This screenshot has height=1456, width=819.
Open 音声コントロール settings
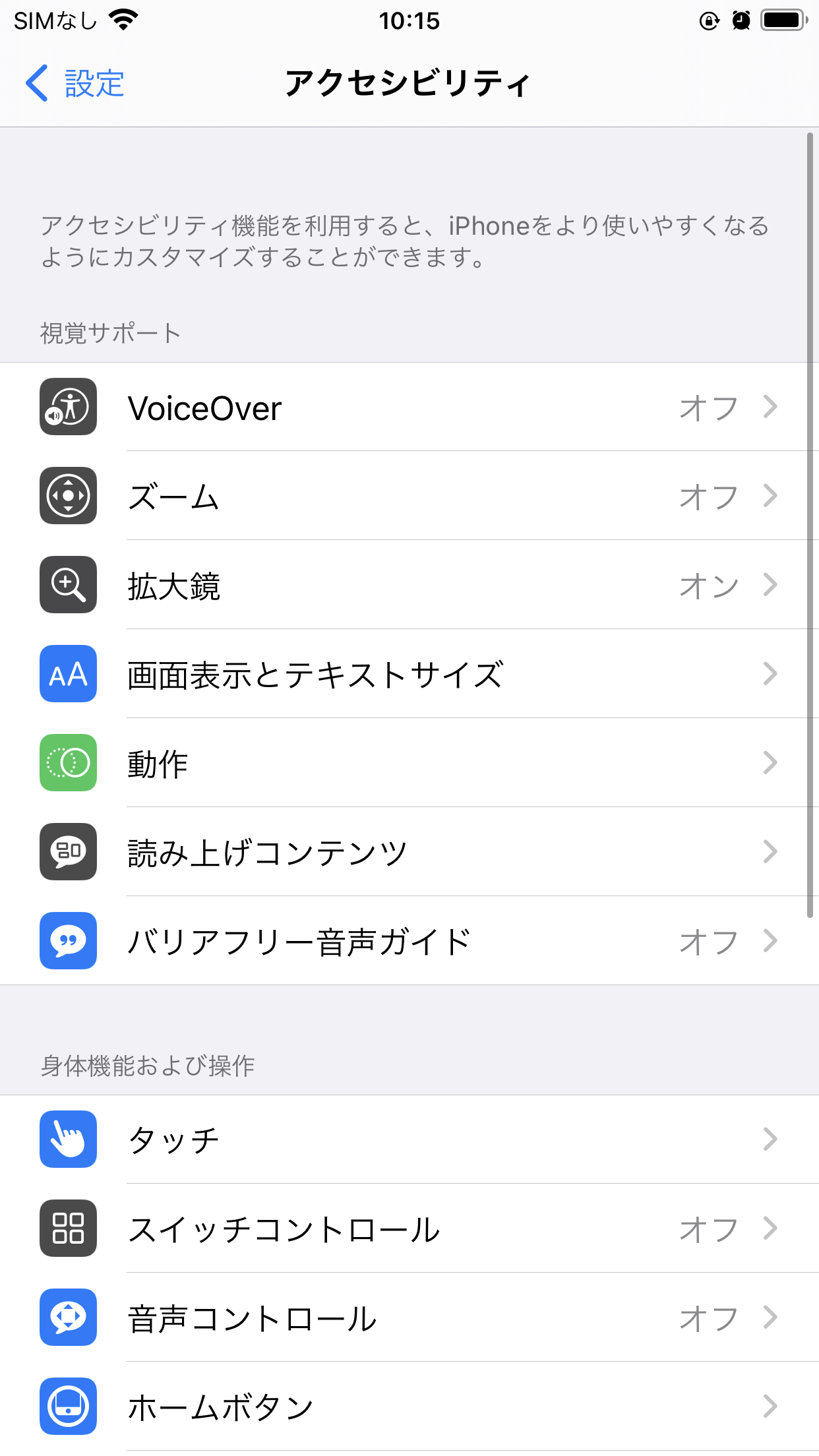(409, 1318)
